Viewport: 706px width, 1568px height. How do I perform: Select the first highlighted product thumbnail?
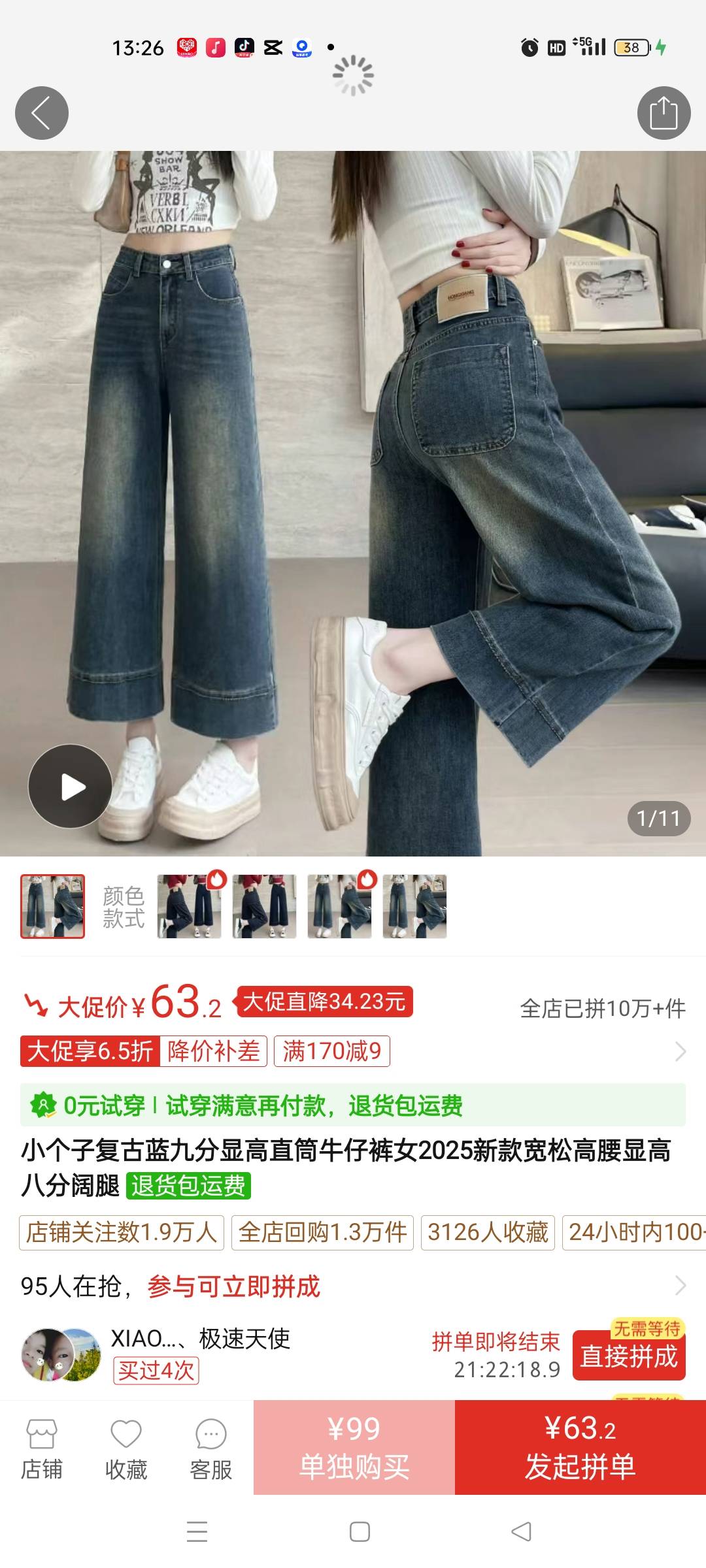point(53,907)
